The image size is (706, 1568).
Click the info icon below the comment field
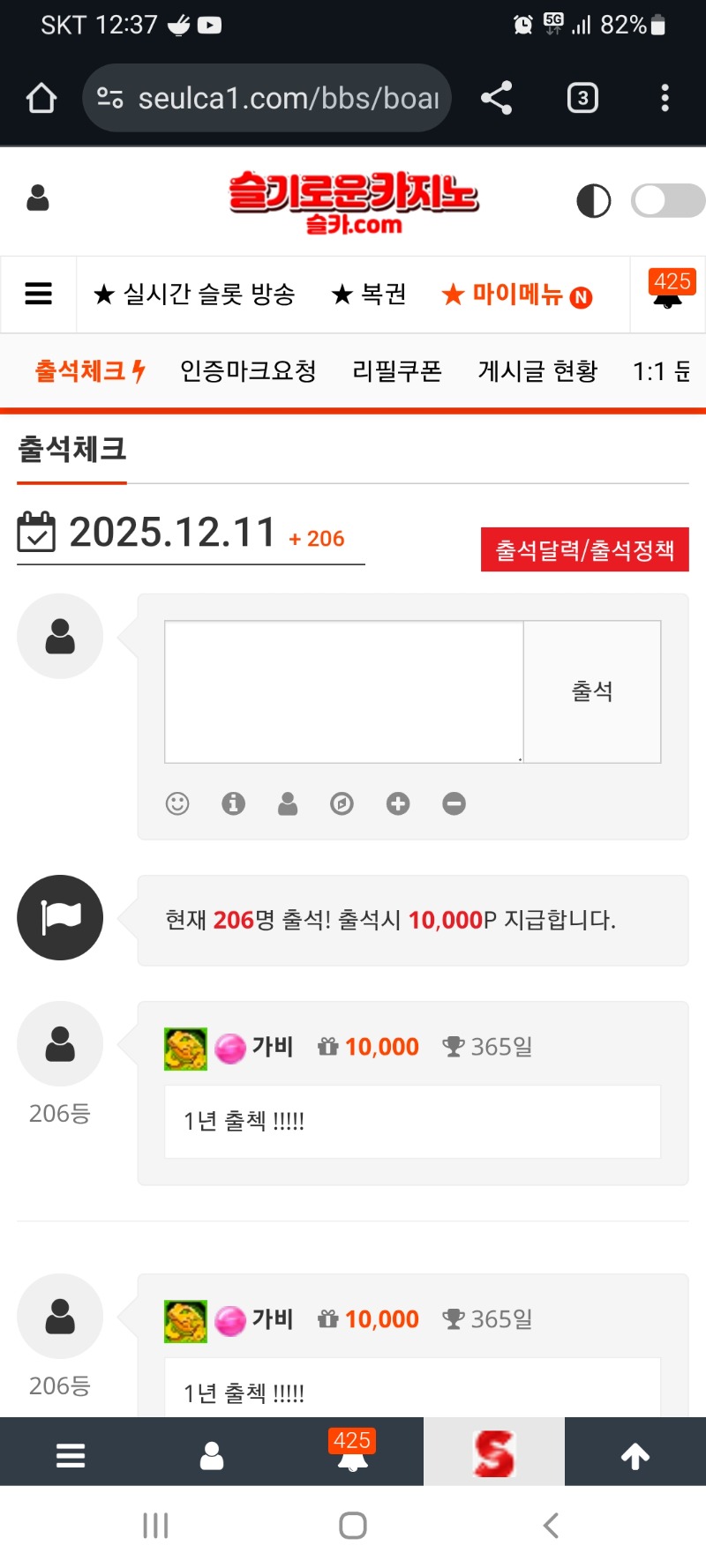tap(233, 803)
